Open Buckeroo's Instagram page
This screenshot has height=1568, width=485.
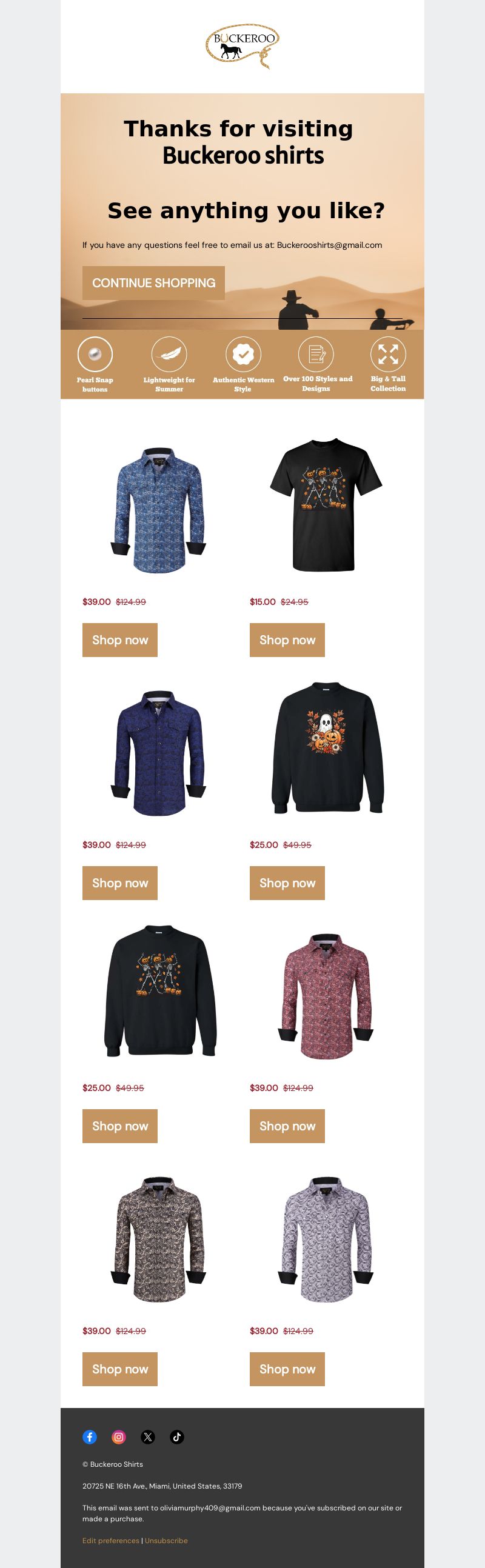point(119,1436)
